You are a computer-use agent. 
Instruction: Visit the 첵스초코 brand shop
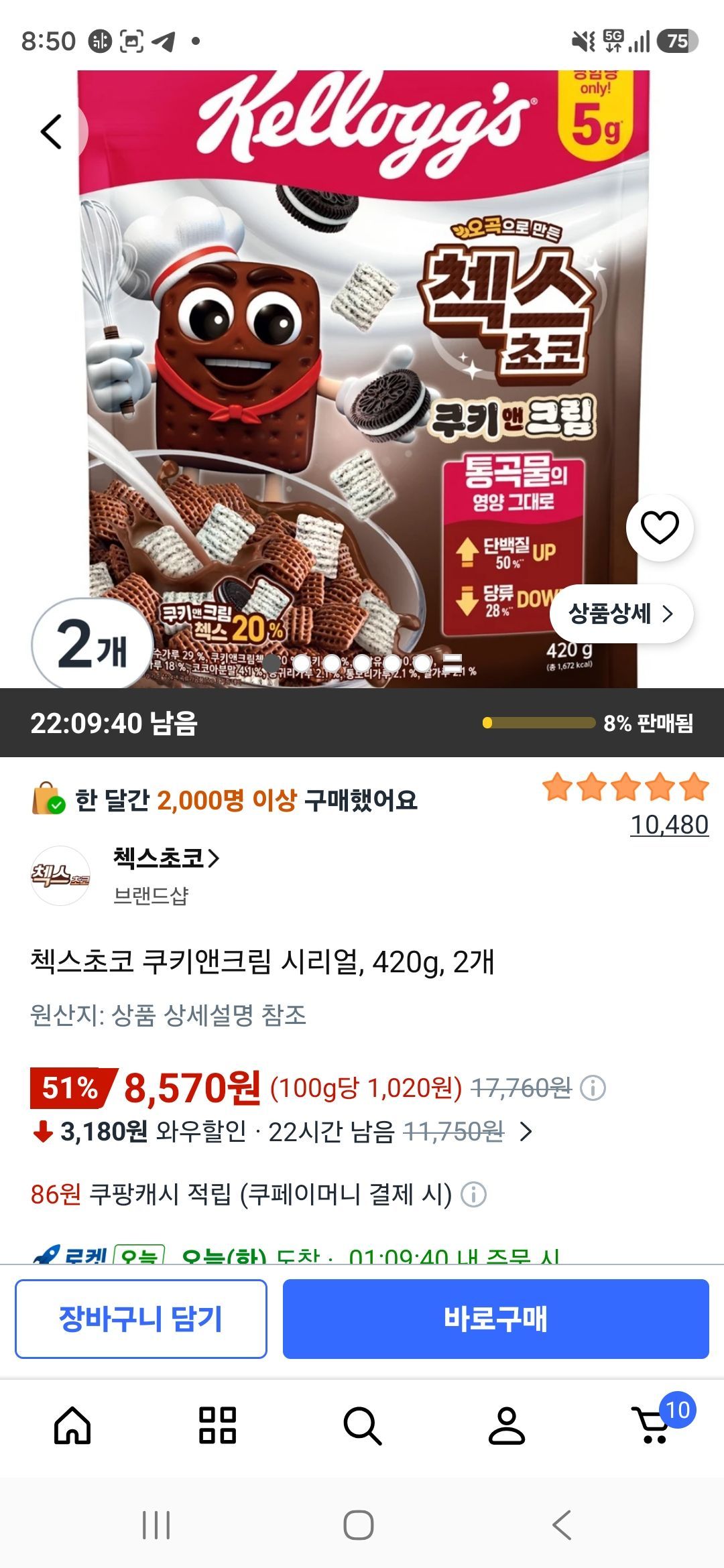pos(166,858)
